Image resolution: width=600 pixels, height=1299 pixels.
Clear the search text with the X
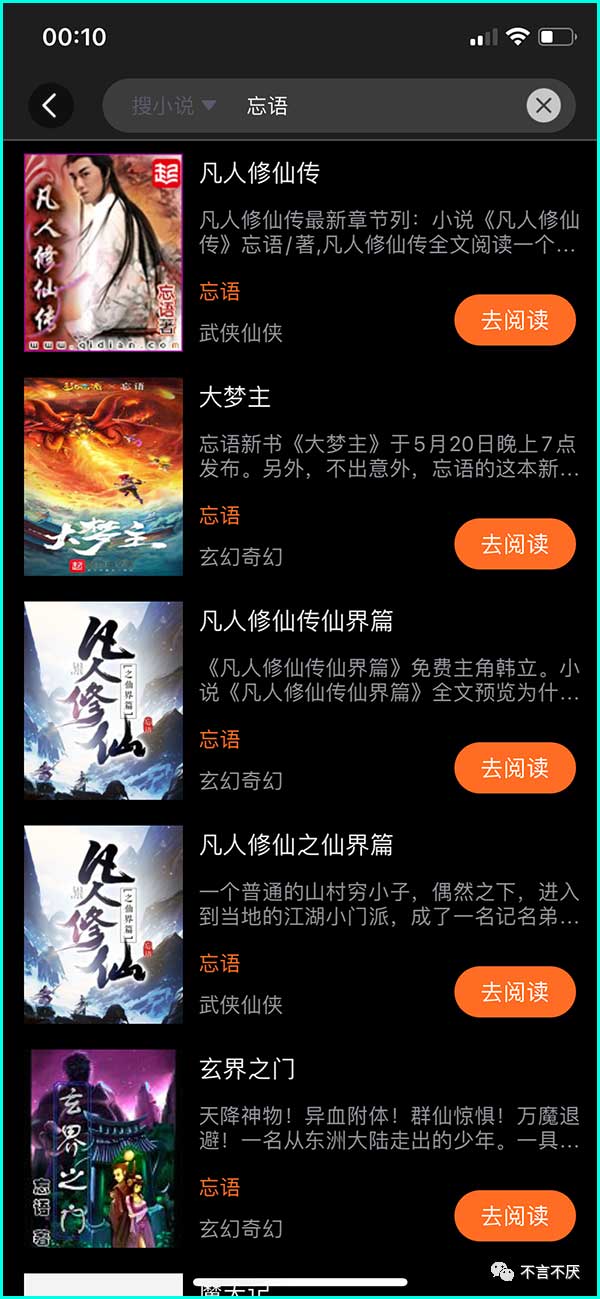(543, 105)
